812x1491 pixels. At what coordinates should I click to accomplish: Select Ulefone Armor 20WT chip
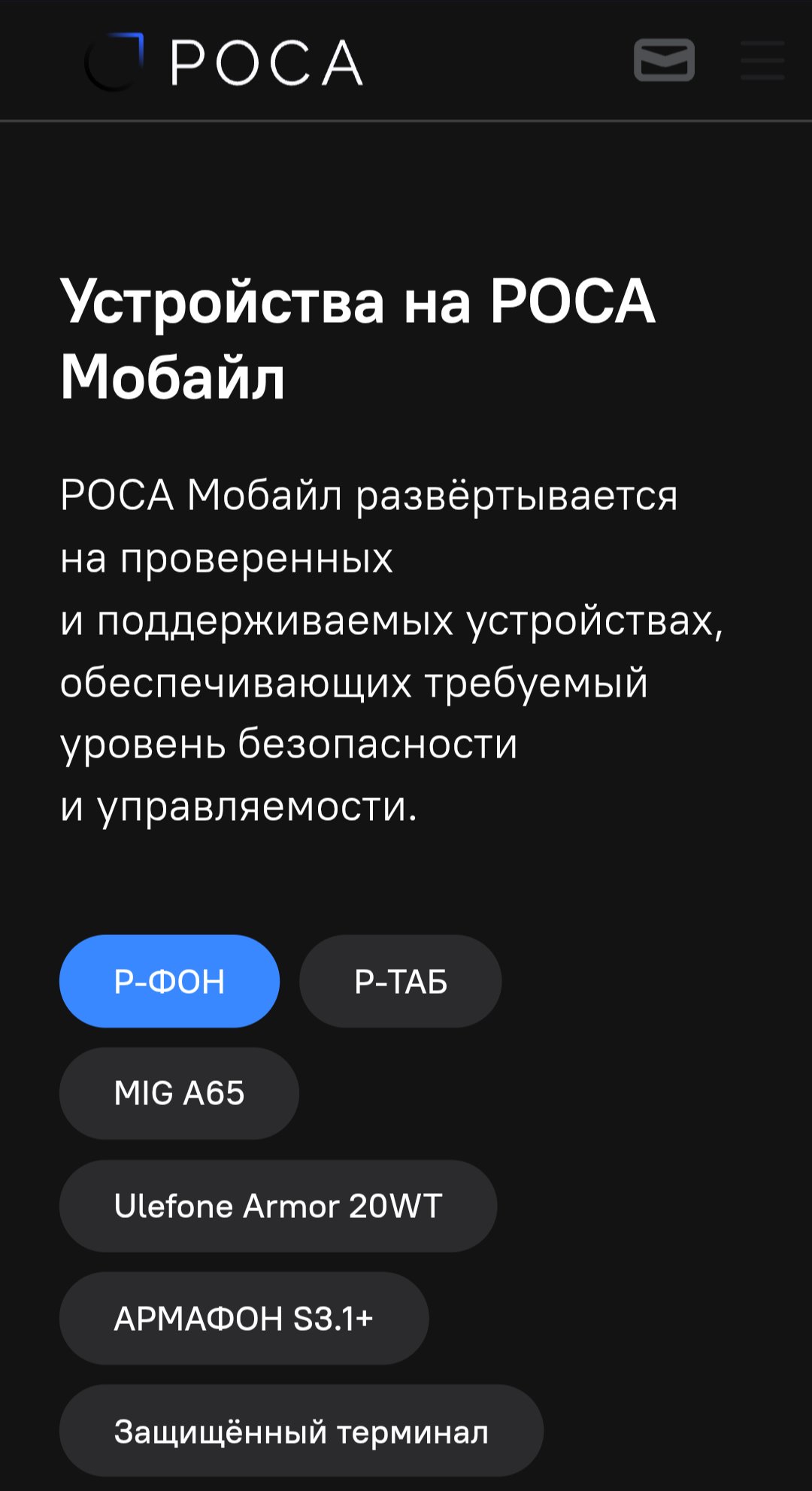[277, 1206]
